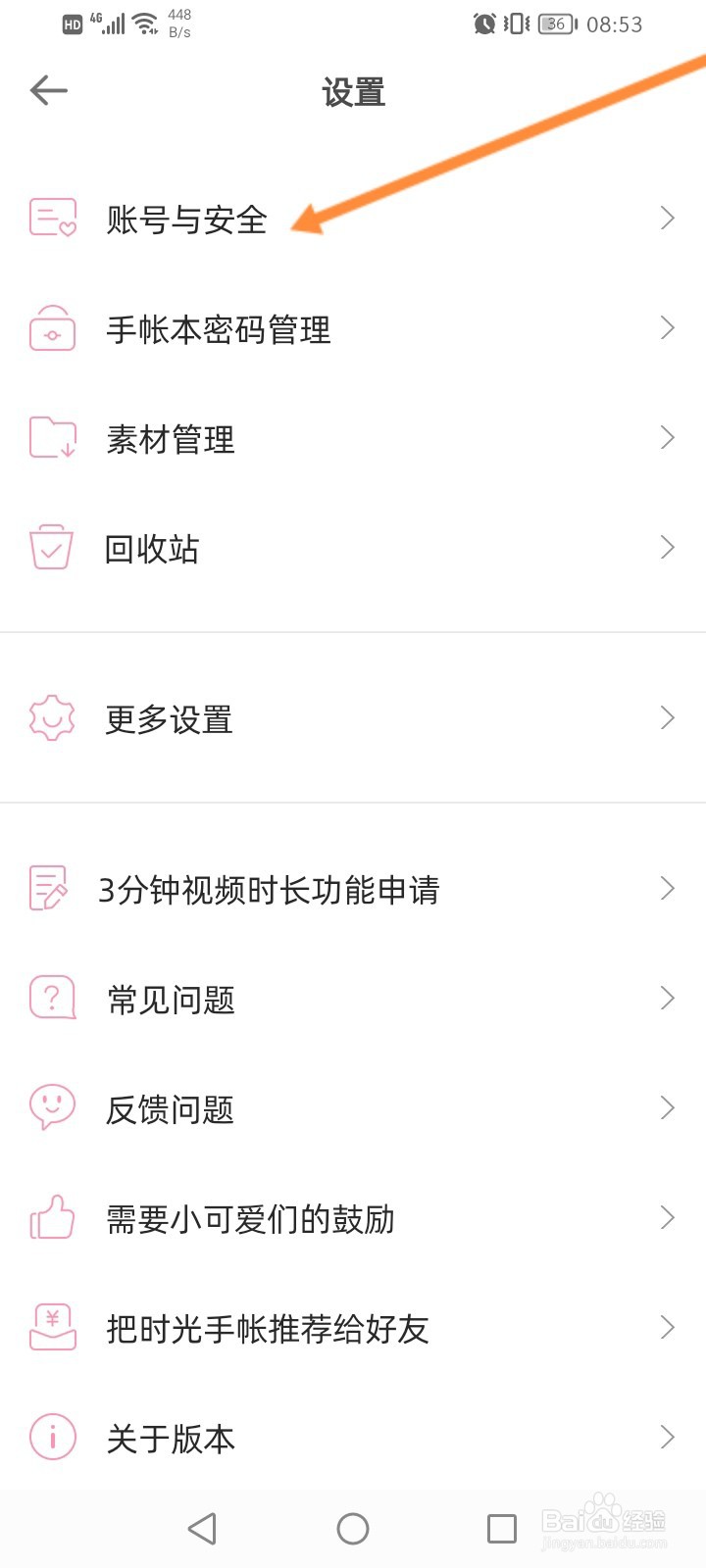Open 账号与安全 settings
Viewport: 706px width, 1568px height.
point(186,220)
